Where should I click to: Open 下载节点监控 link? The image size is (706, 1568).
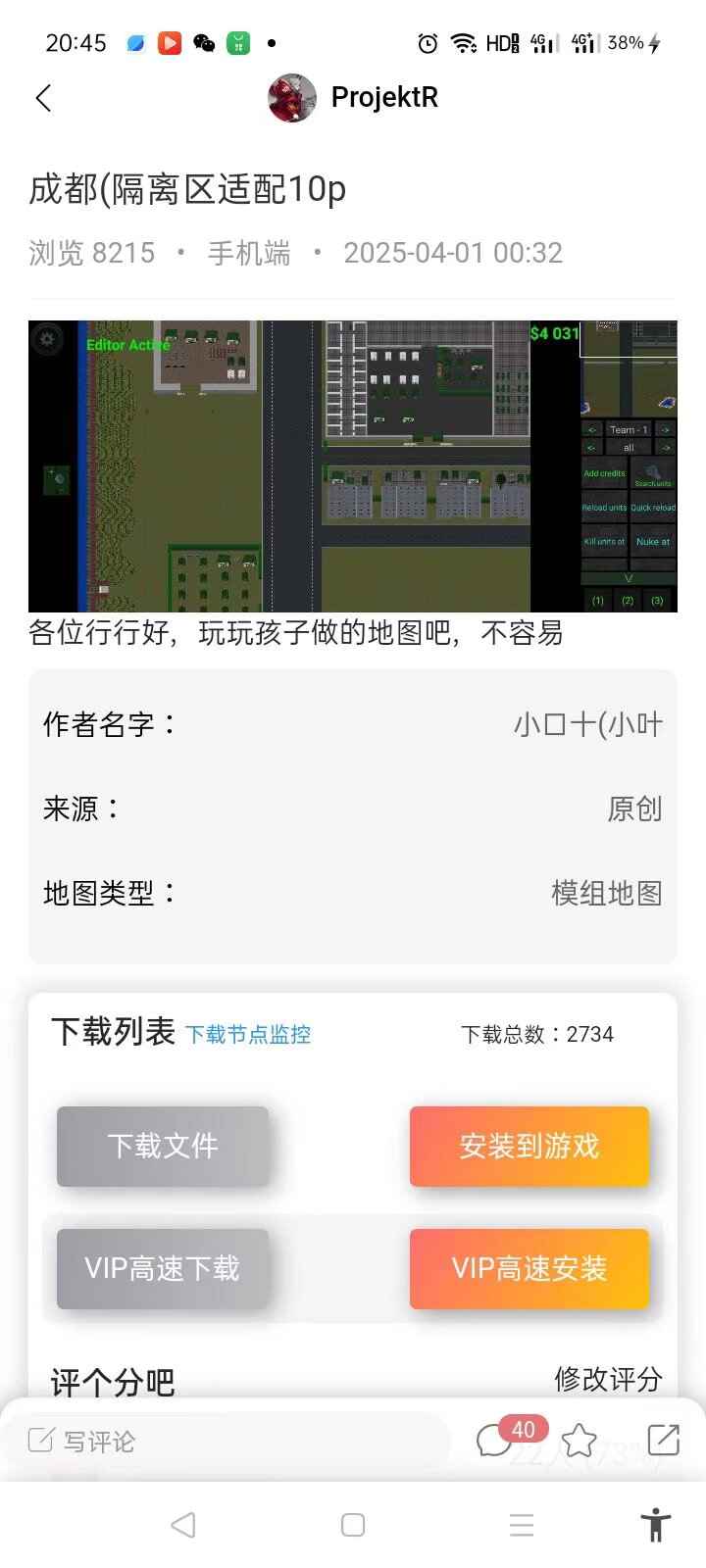pyautogui.click(x=248, y=1034)
